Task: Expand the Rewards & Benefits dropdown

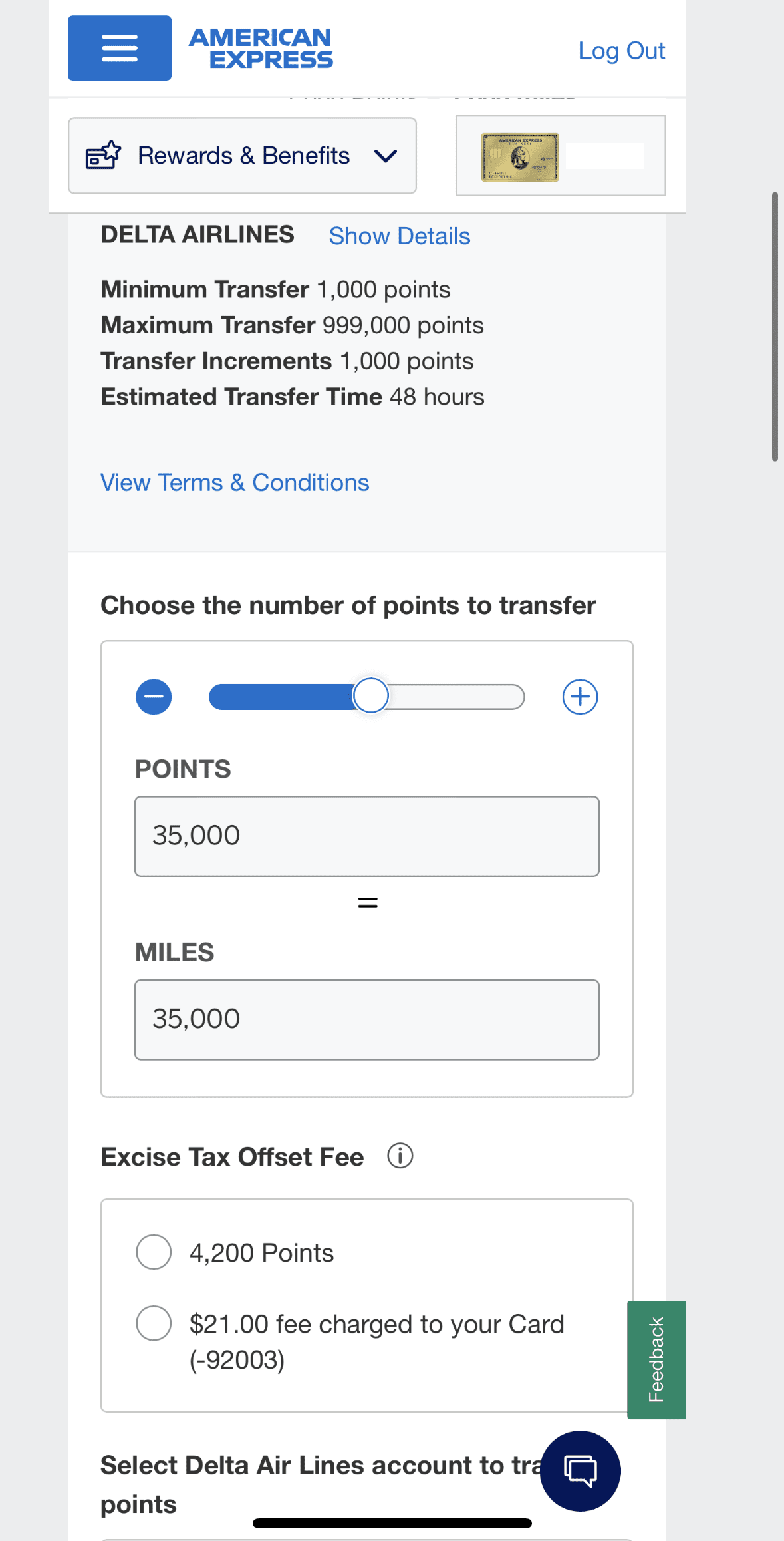Action: pos(243,155)
